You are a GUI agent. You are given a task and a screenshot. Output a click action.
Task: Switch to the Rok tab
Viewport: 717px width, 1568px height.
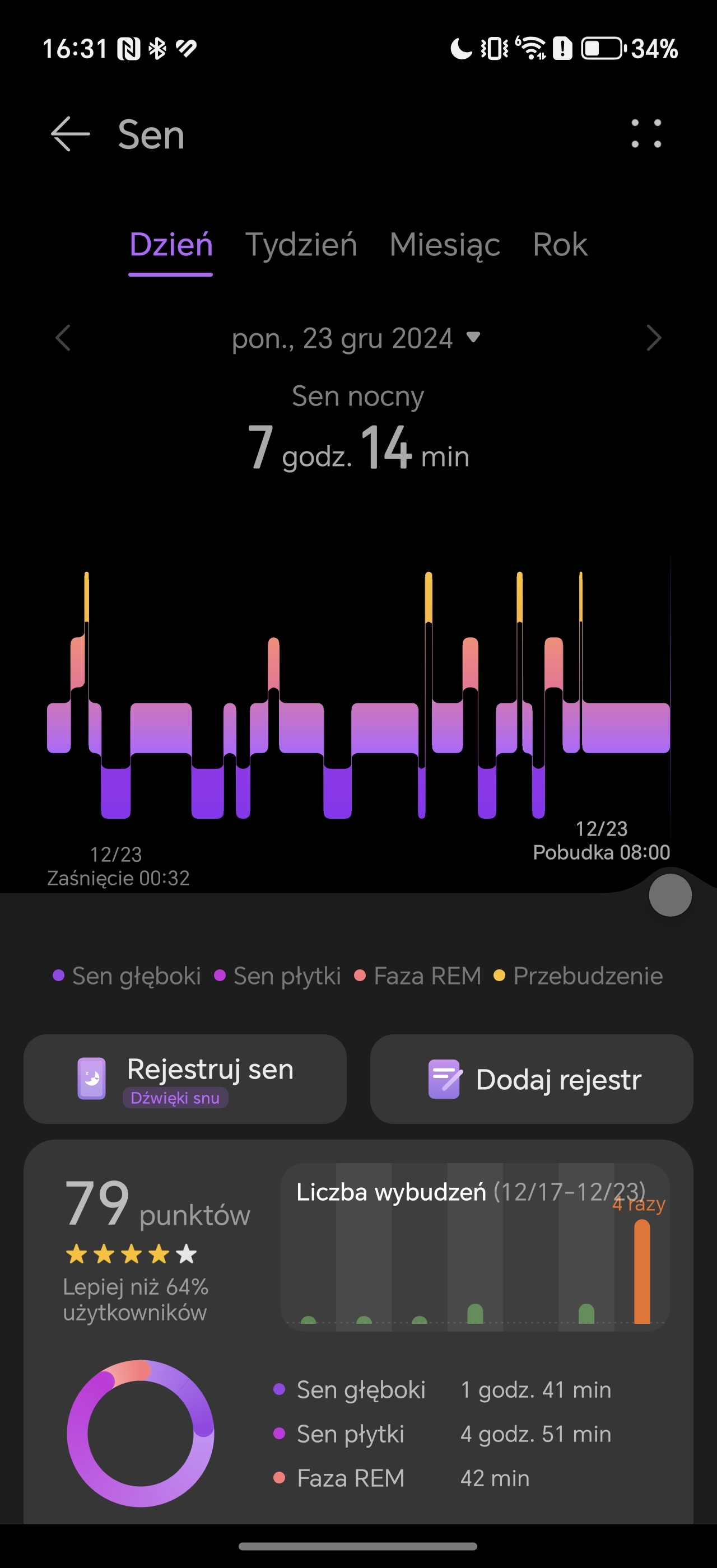pos(560,245)
